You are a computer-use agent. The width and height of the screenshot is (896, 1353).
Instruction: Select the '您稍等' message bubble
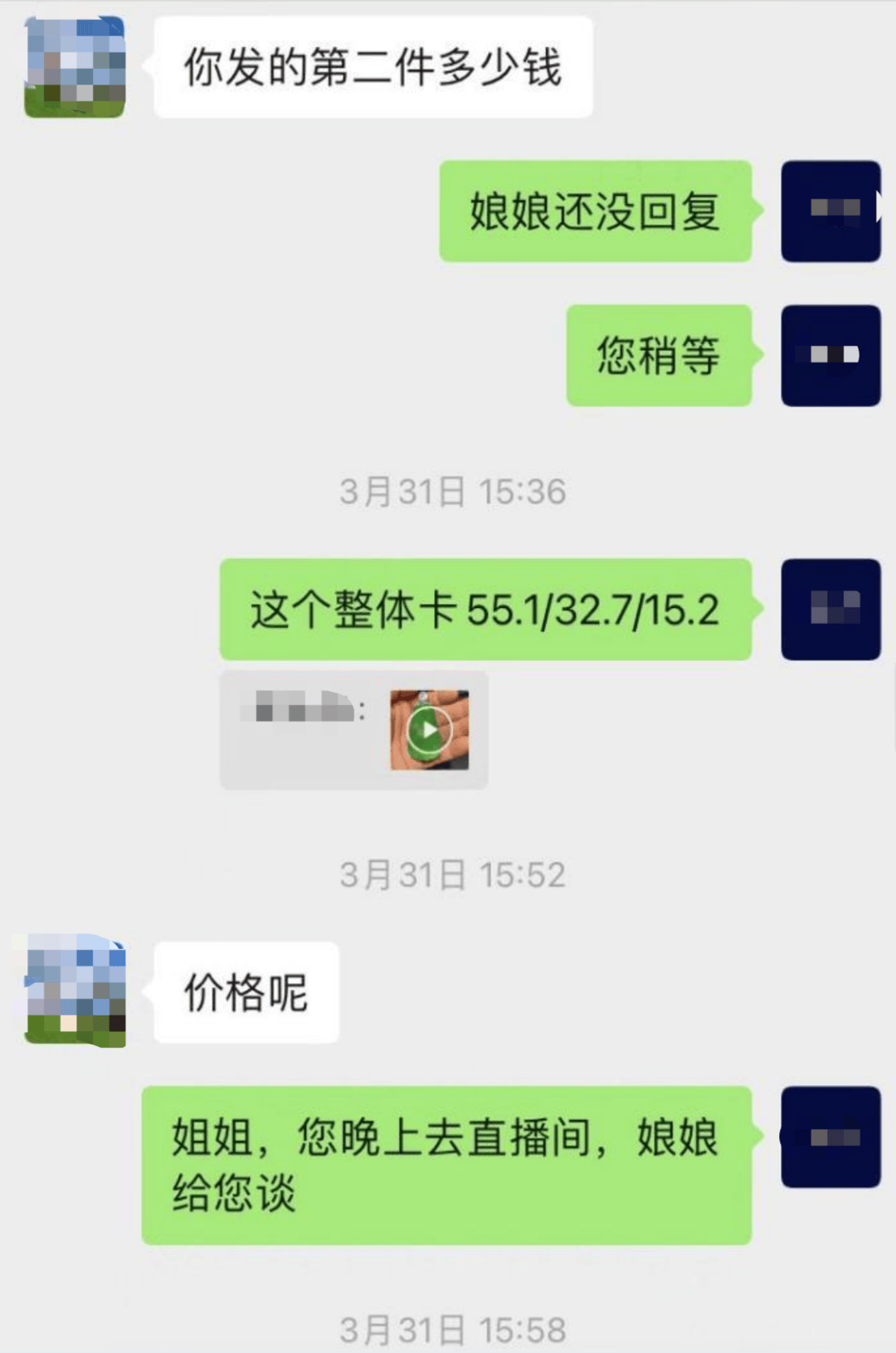point(658,355)
